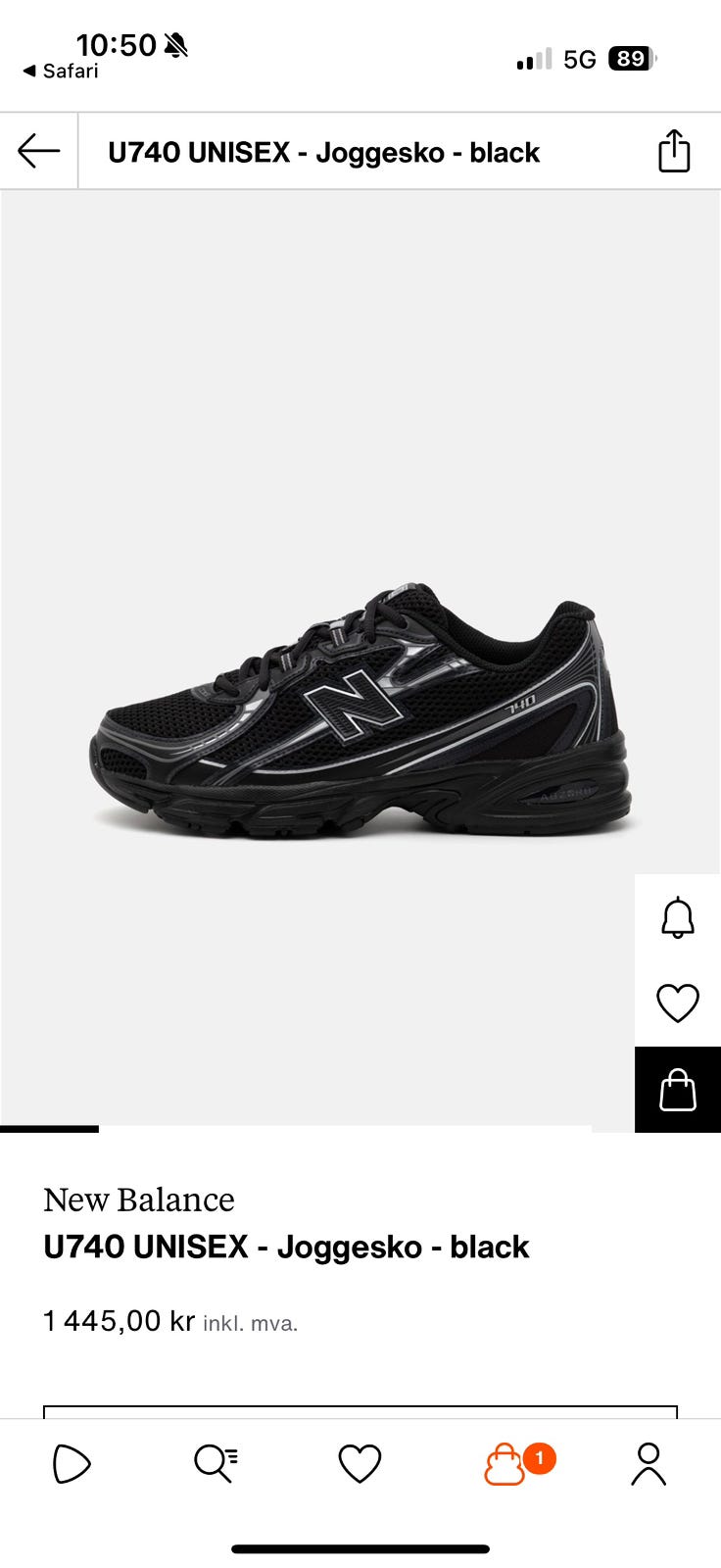
Task: Add shoe to bag with black button
Action: 678,1090
